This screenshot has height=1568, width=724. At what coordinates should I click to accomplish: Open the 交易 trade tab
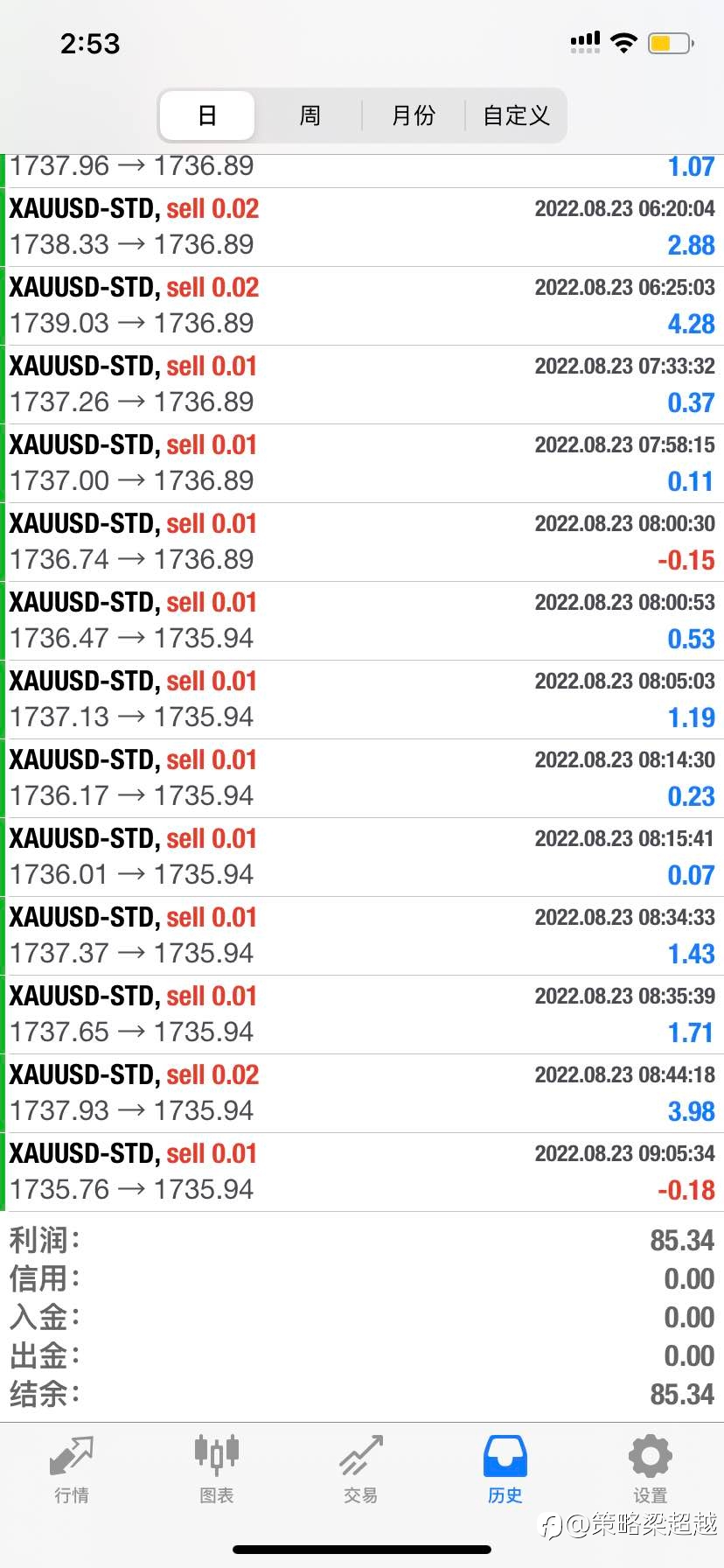pyautogui.click(x=360, y=1470)
